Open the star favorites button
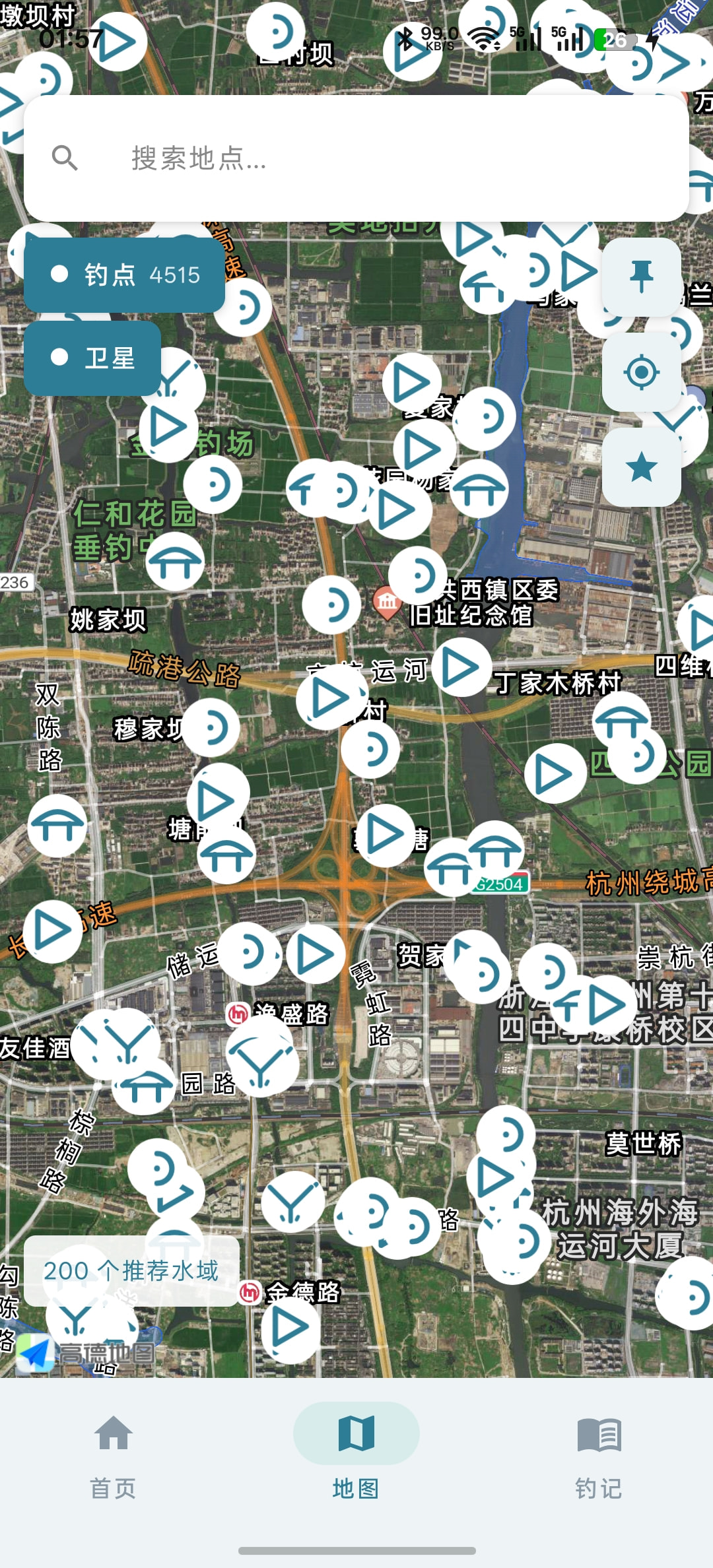The width and height of the screenshot is (713, 1568). coord(641,467)
